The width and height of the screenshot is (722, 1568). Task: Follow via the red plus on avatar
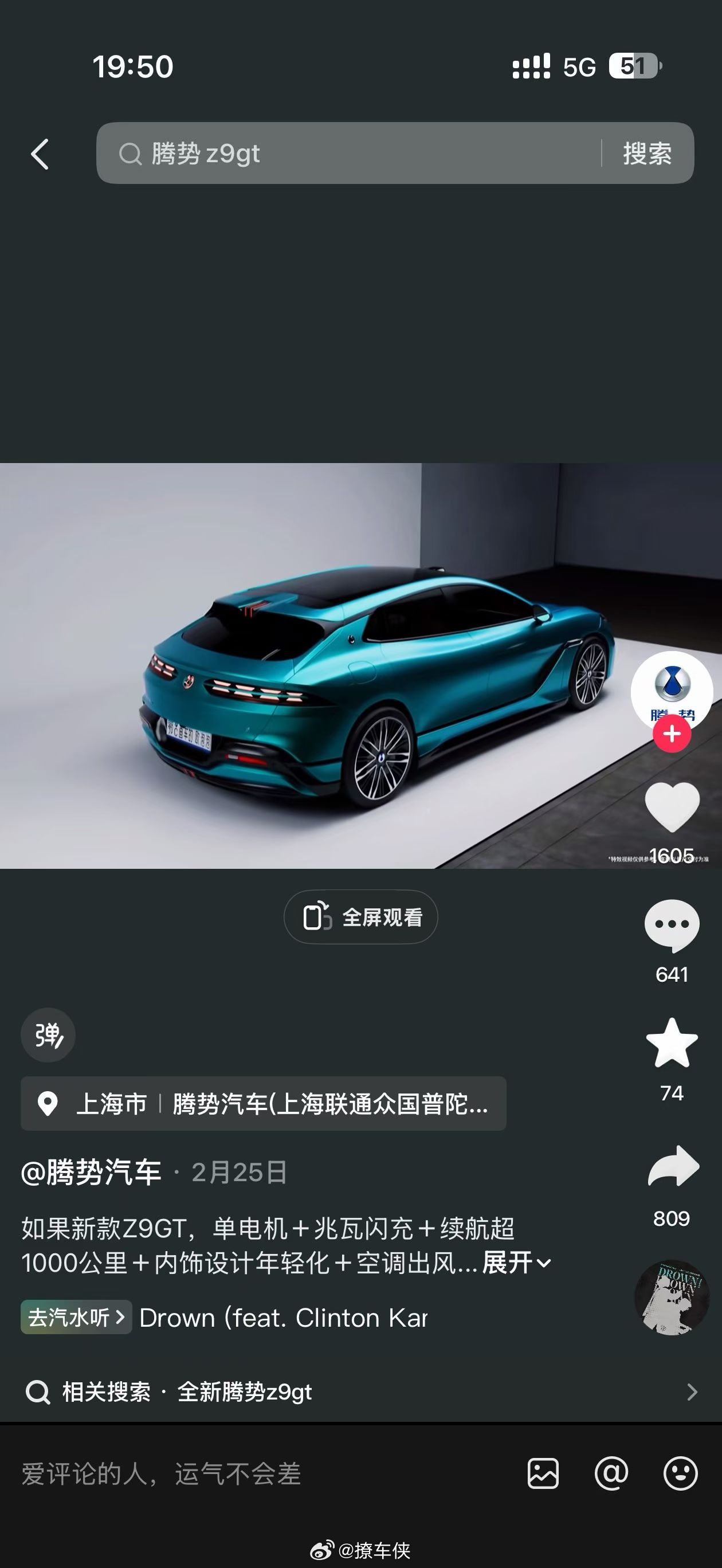click(672, 735)
